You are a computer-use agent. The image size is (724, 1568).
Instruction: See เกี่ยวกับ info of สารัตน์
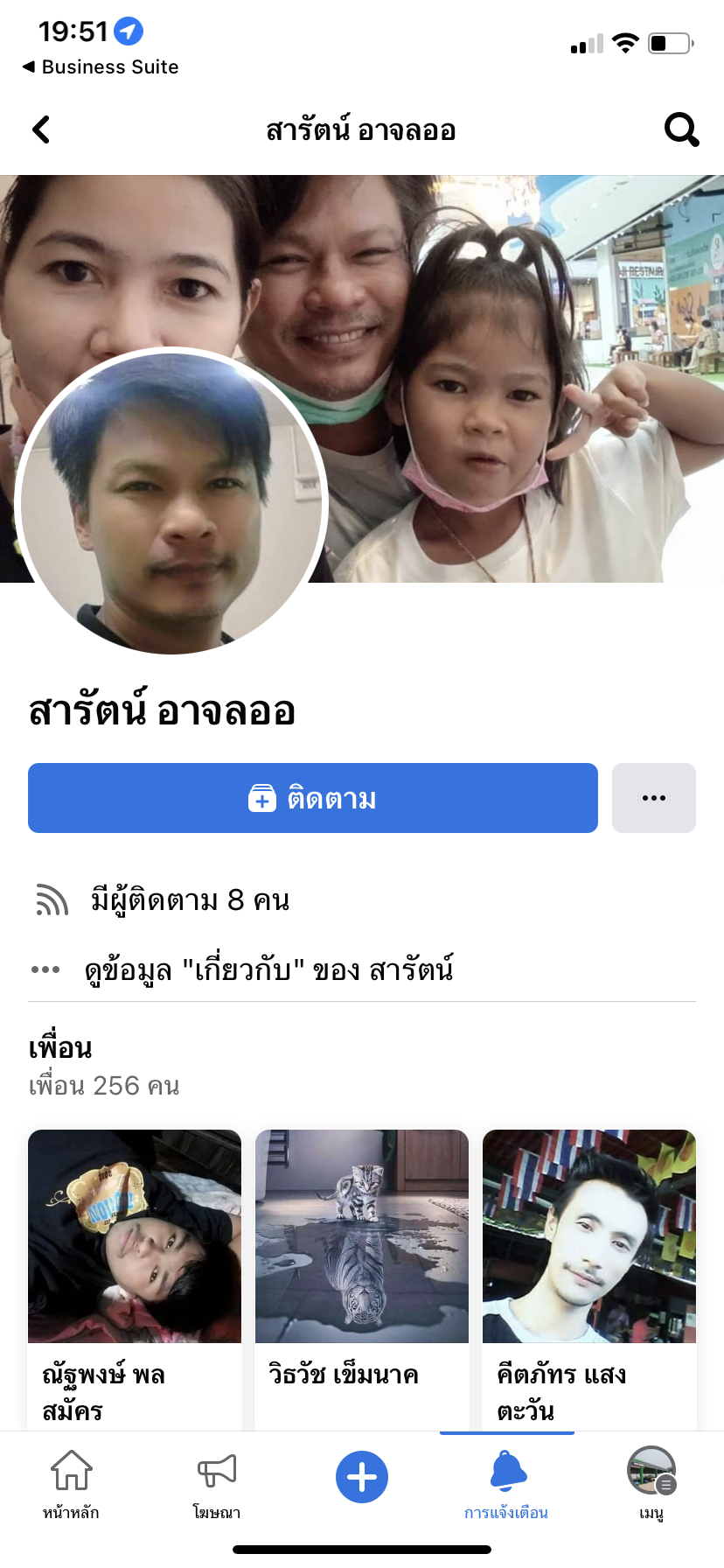[268, 969]
